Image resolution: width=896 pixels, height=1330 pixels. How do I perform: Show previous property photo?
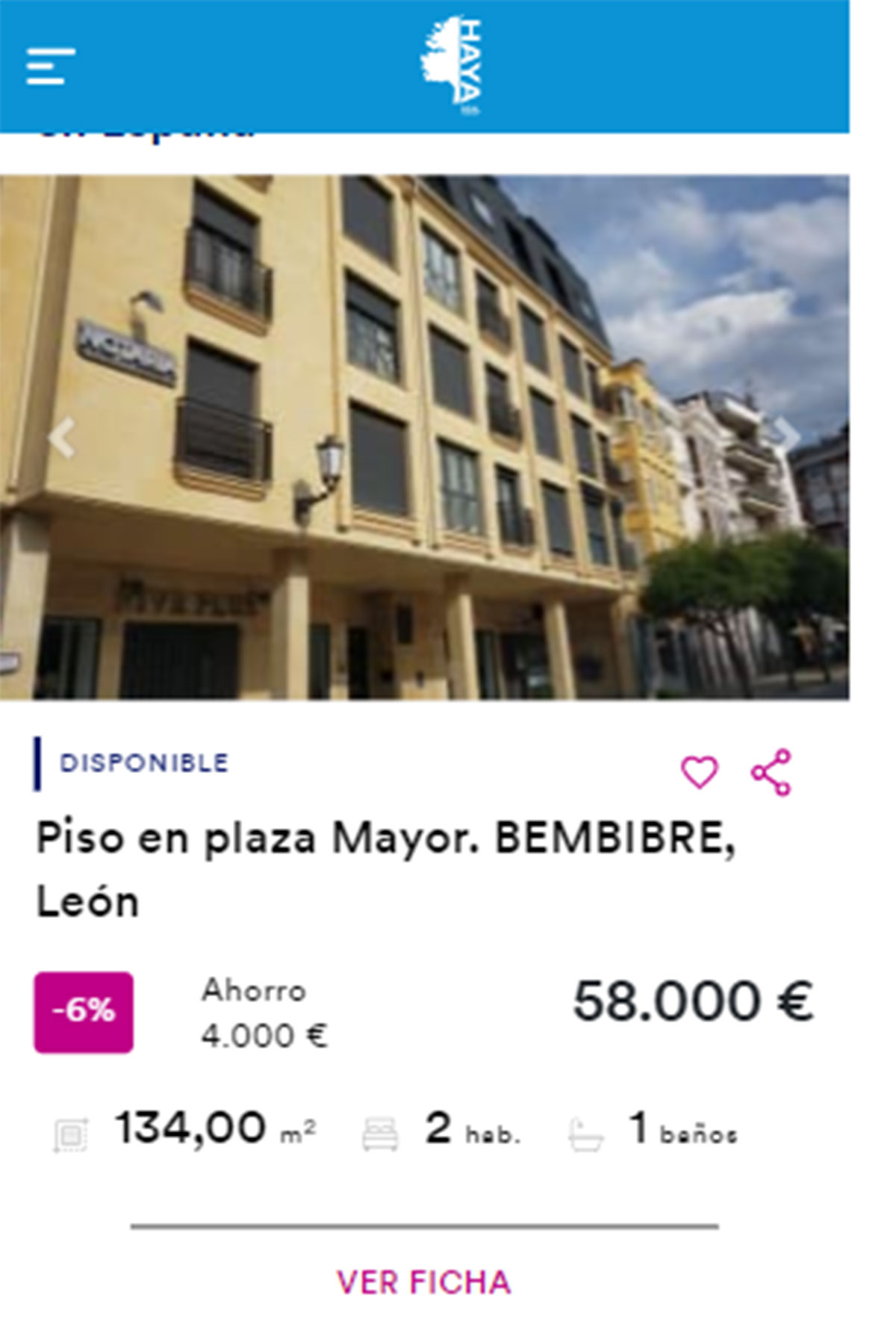point(62,438)
